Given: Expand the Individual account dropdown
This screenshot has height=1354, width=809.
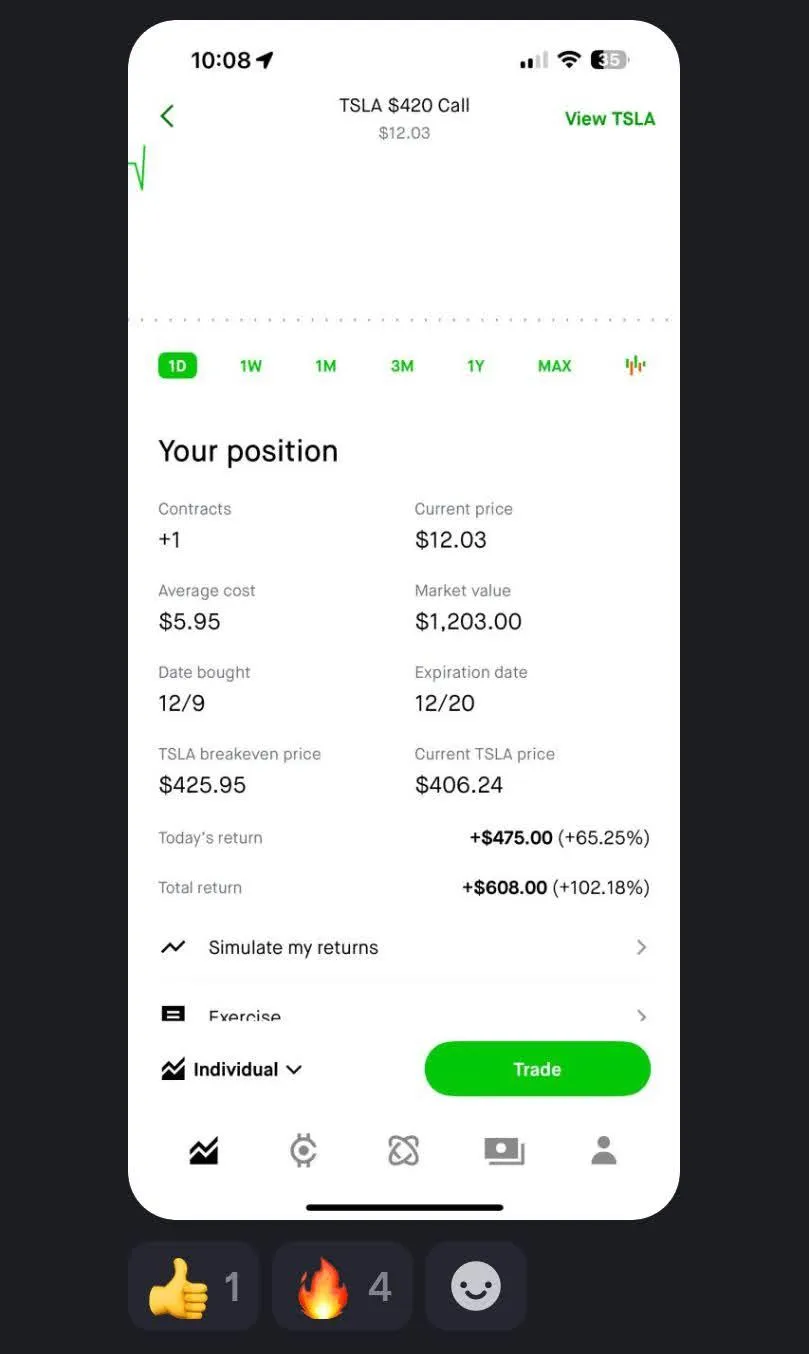Looking at the screenshot, I should click(x=232, y=1069).
